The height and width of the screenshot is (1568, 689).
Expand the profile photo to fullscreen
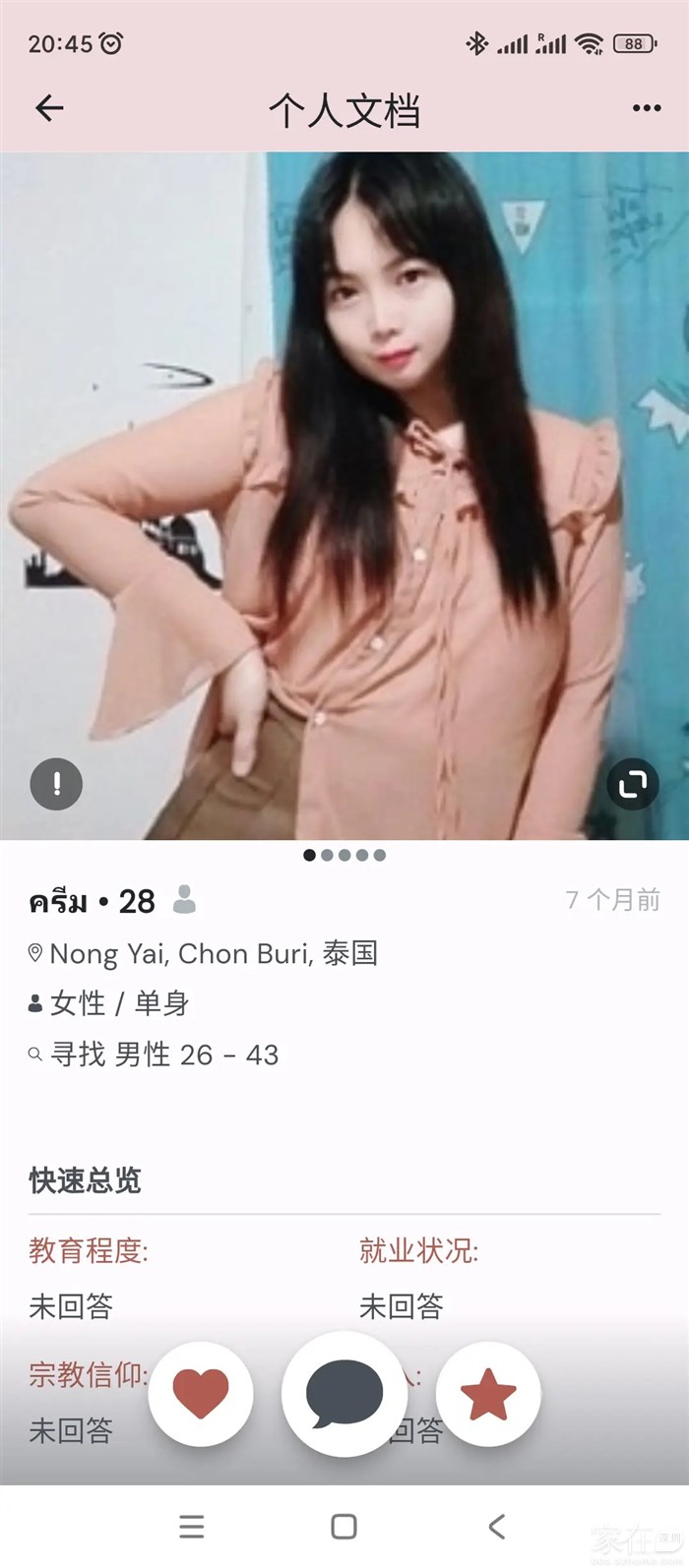632,784
